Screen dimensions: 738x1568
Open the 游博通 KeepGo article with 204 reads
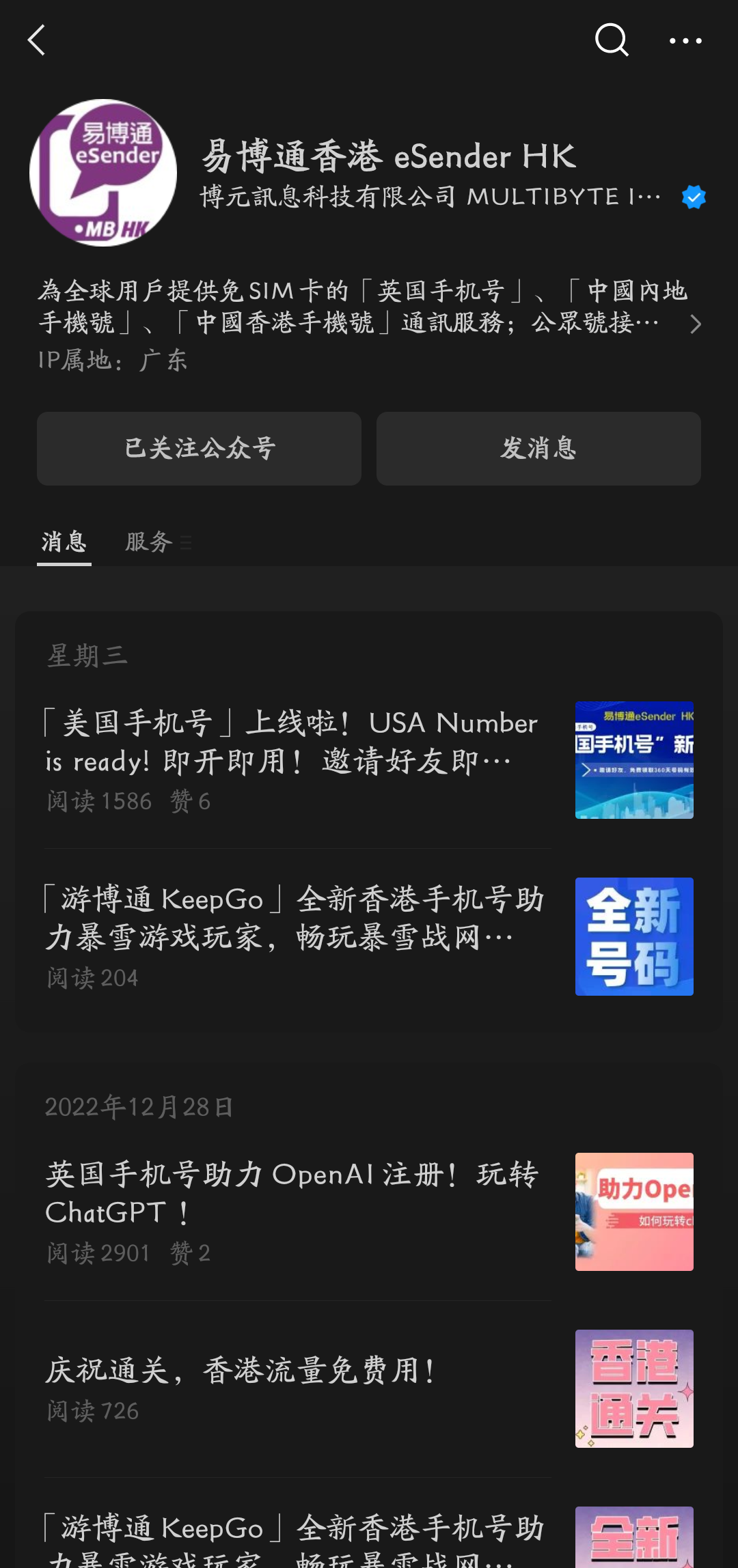(x=369, y=936)
